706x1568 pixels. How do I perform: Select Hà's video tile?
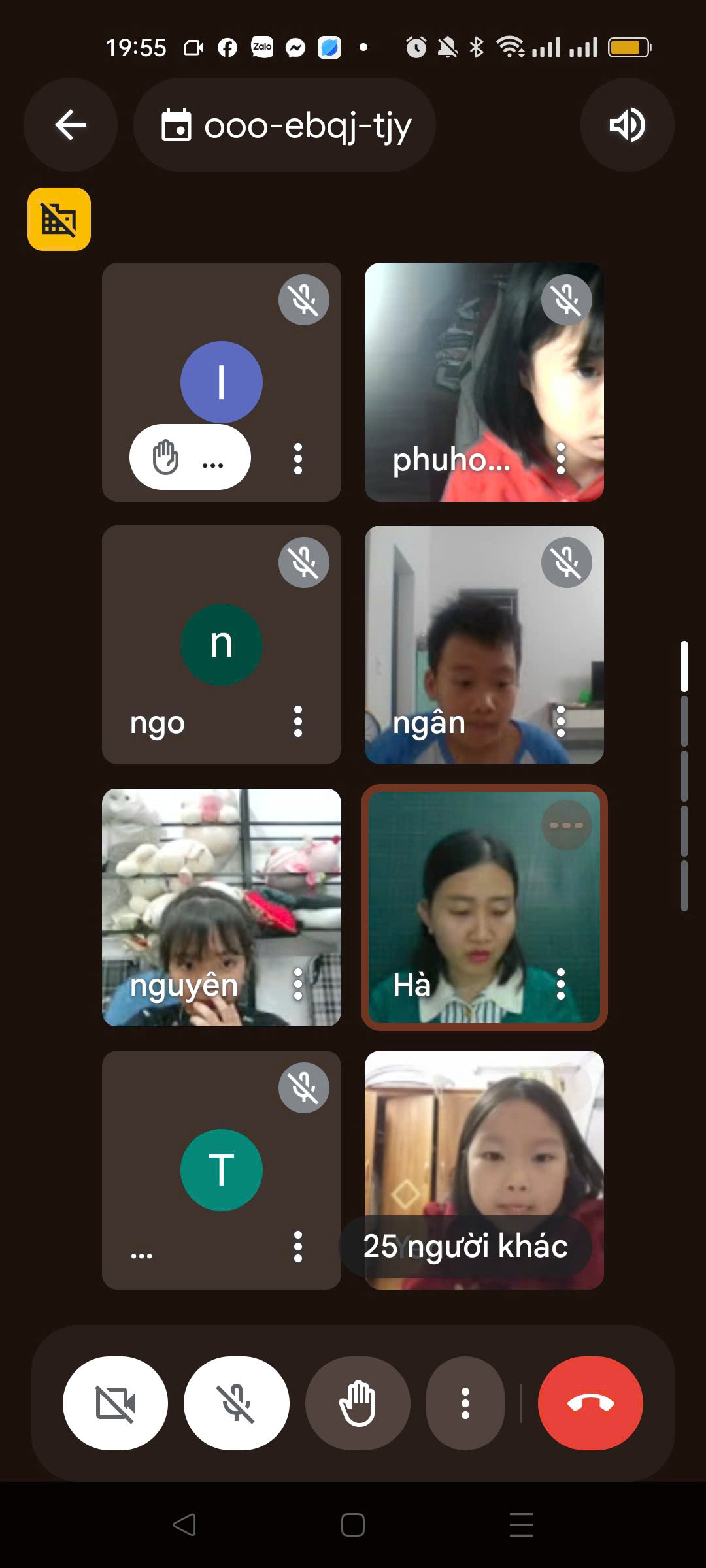click(471, 902)
